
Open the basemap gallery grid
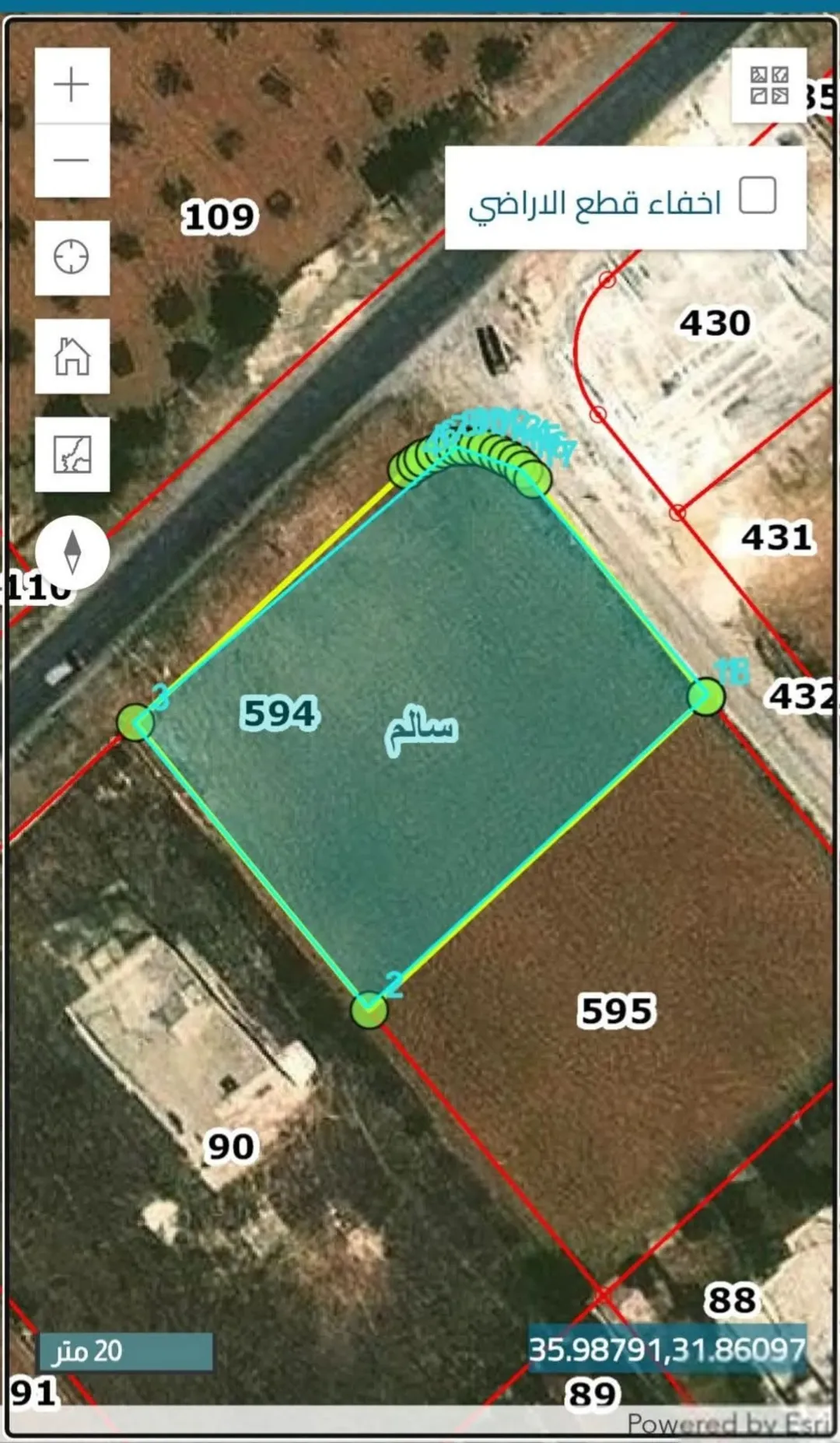pyautogui.click(x=768, y=86)
